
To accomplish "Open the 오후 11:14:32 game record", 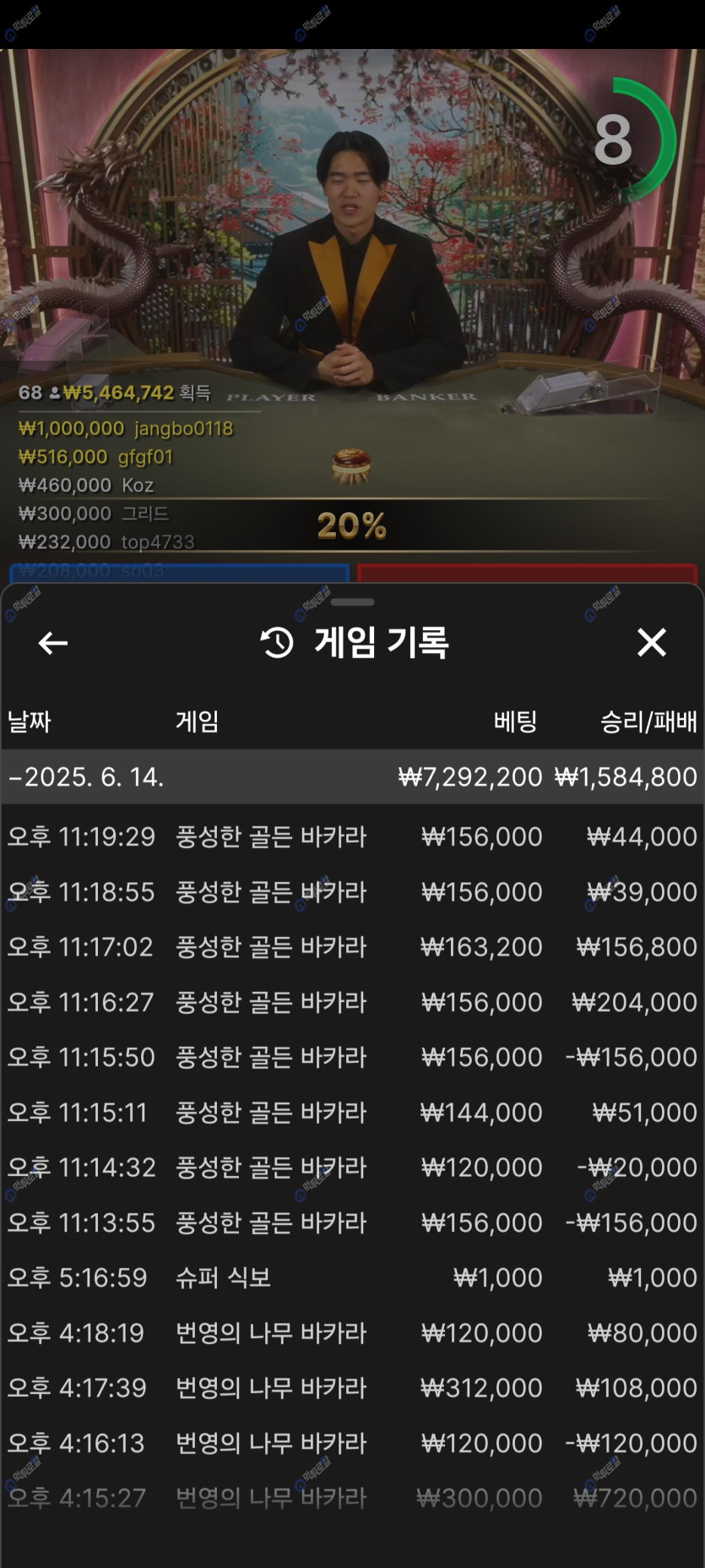I will 352,1167.
